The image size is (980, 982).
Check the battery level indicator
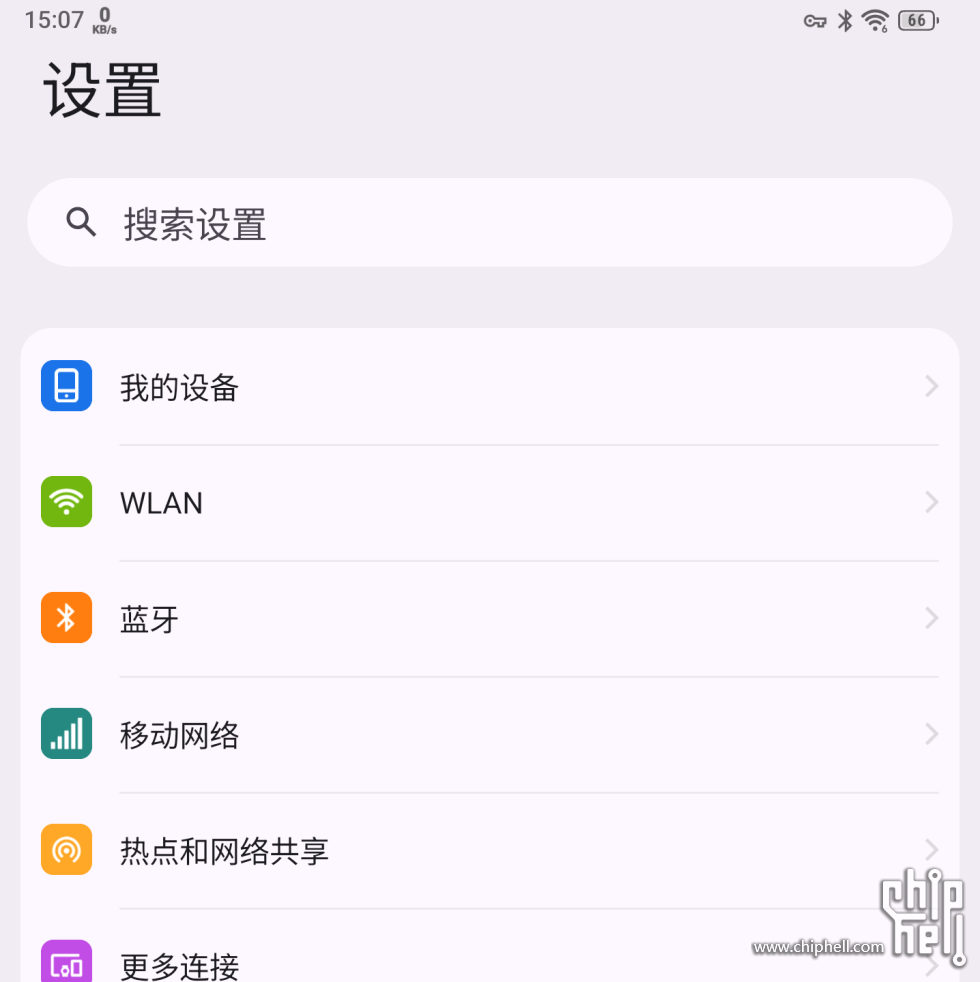tap(917, 20)
